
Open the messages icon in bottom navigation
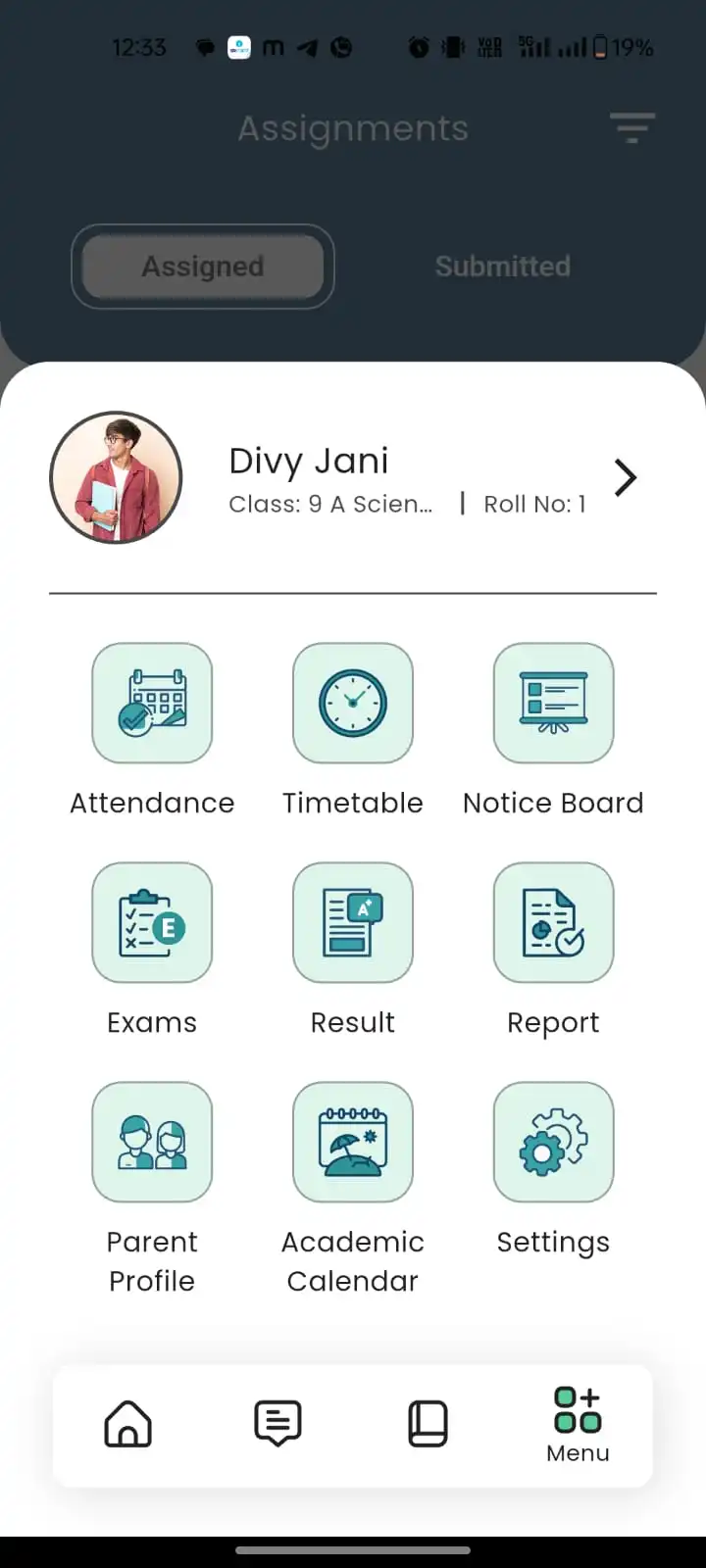pyautogui.click(x=277, y=1425)
